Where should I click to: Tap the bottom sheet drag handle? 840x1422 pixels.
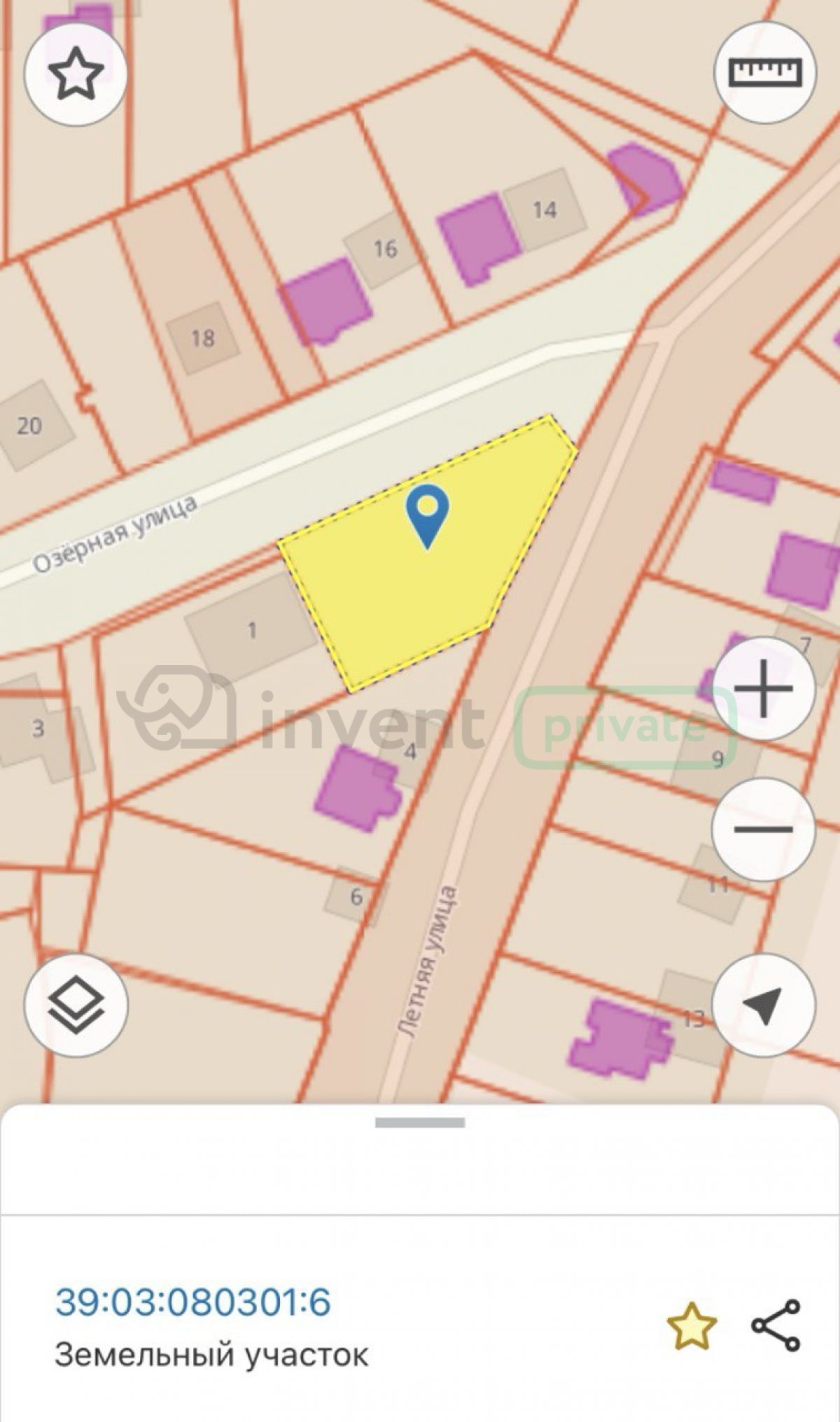point(420,1123)
